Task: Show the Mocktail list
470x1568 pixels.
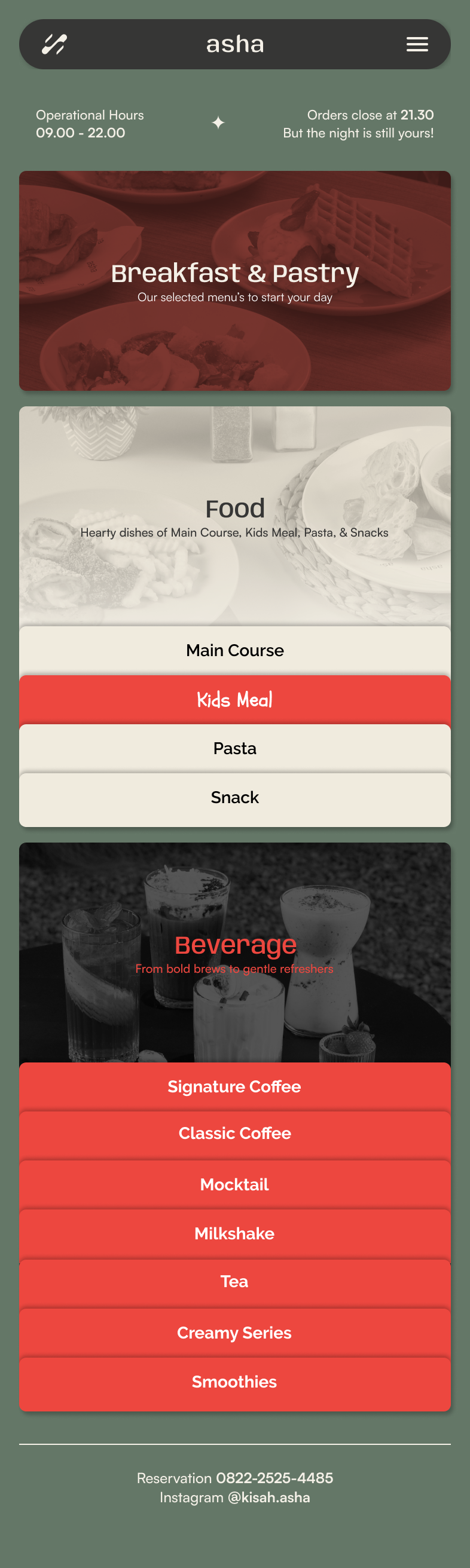Action: point(235,1184)
